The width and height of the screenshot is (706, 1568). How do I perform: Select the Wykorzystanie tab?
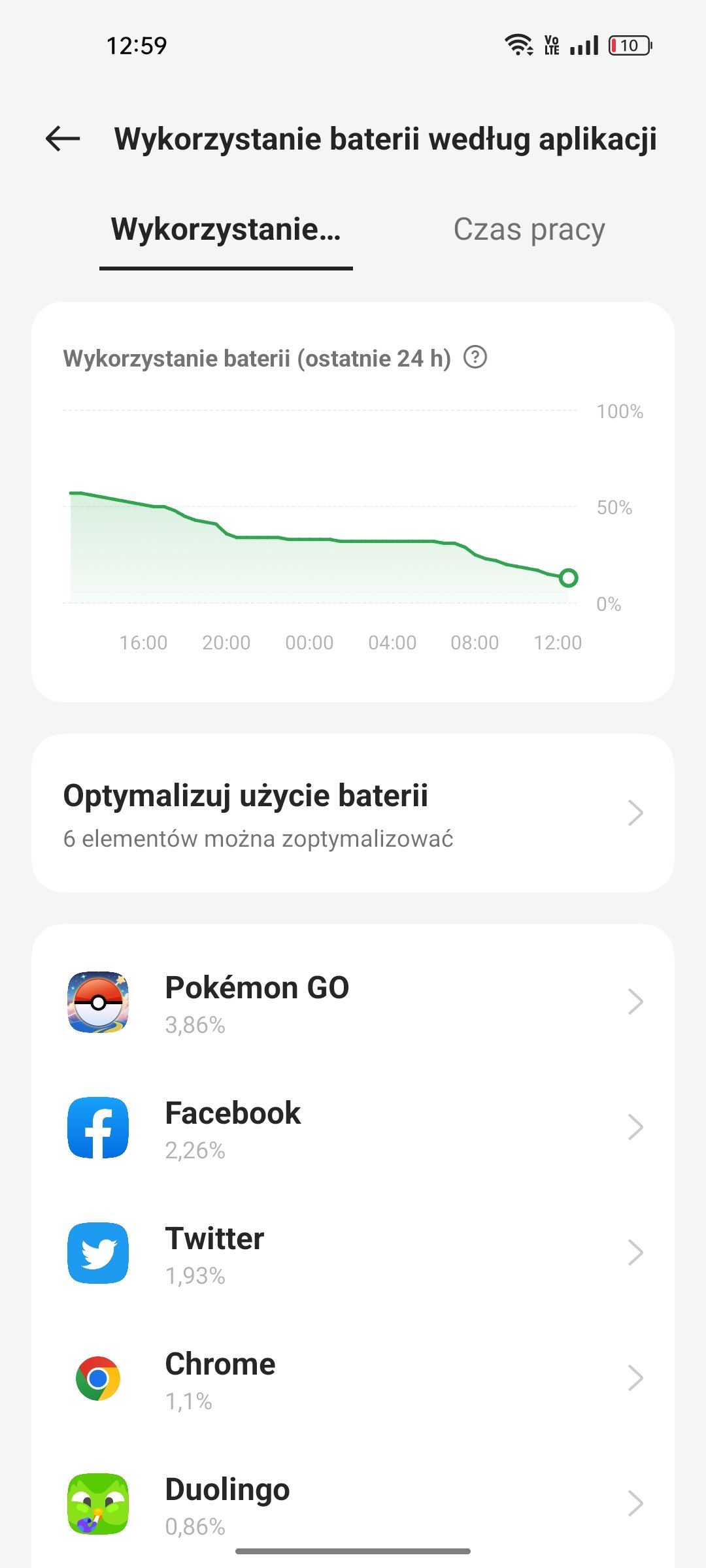tap(226, 230)
